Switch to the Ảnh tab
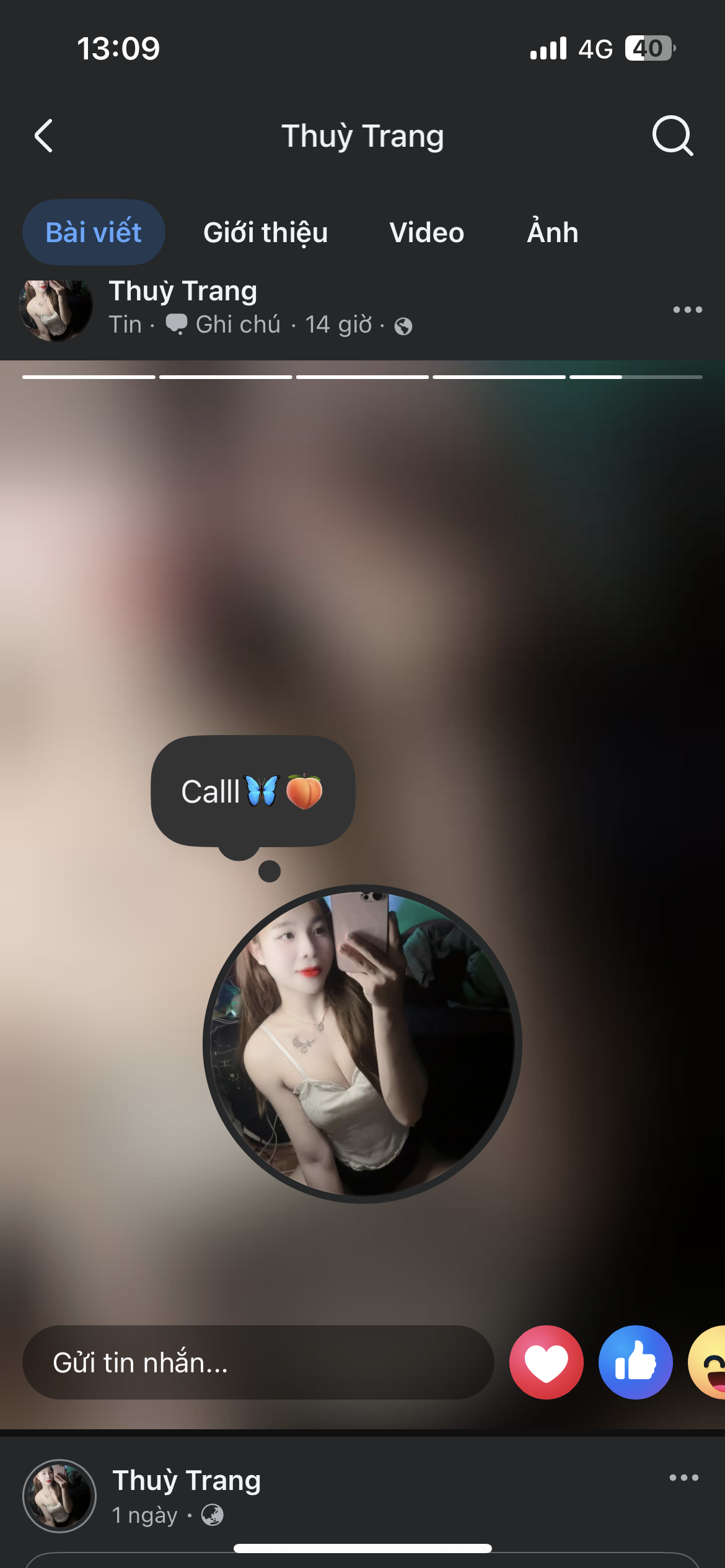This screenshot has width=725, height=1568. [x=552, y=233]
